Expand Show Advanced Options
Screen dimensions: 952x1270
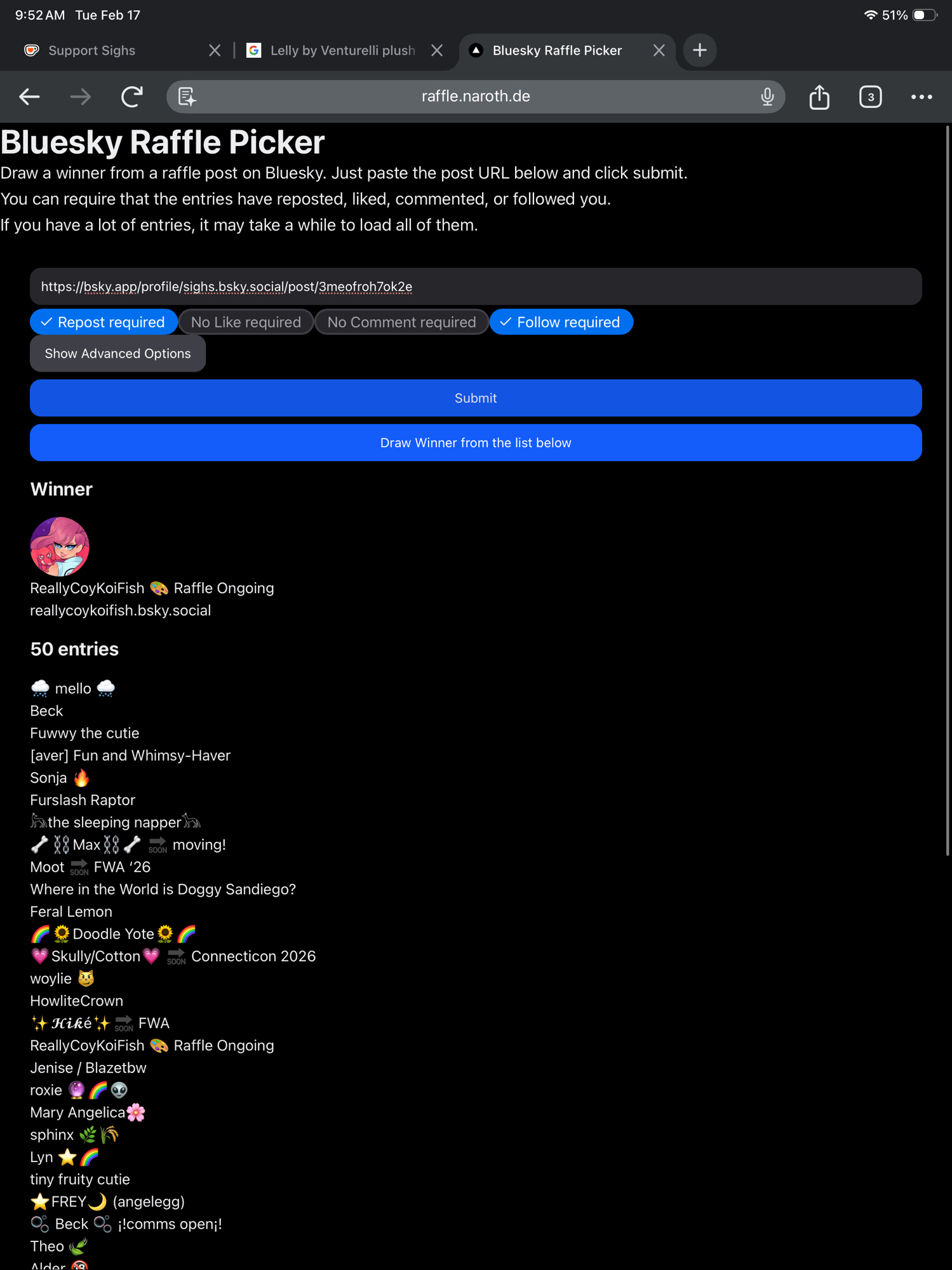pos(117,354)
